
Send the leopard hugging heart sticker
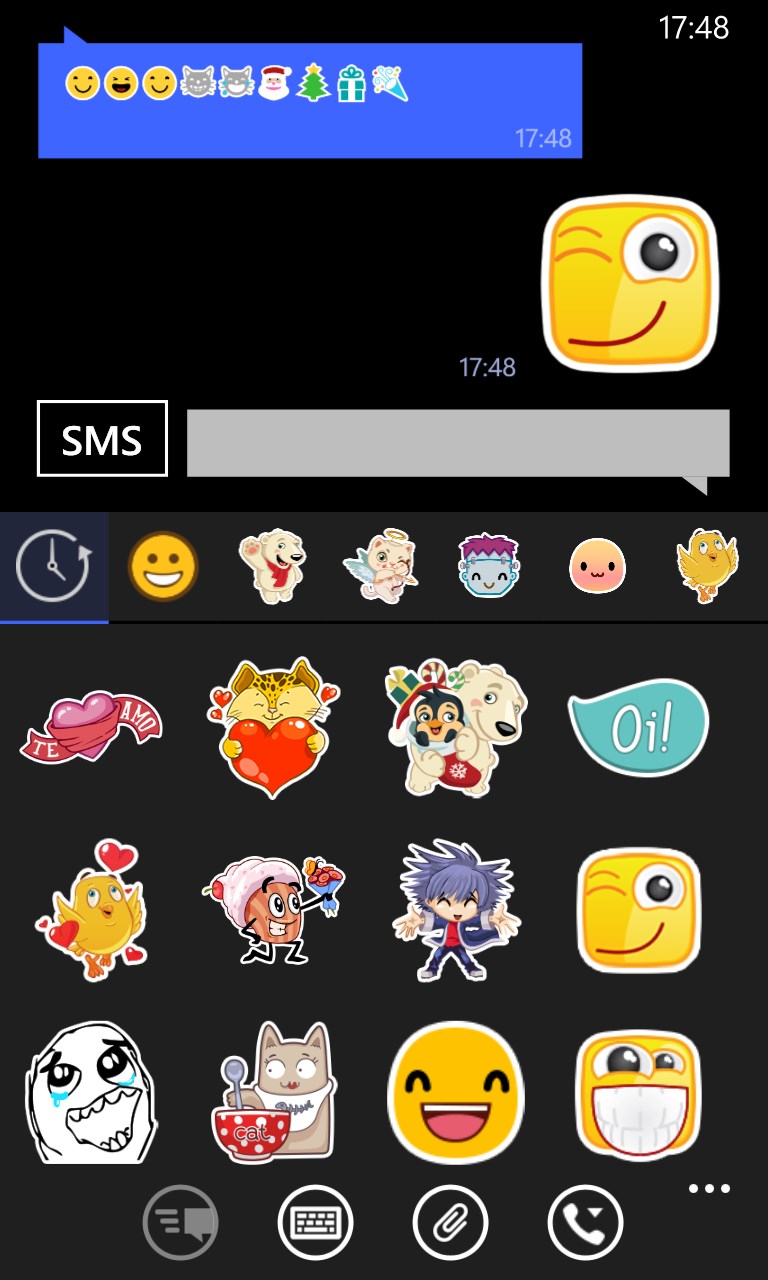tap(272, 727)
